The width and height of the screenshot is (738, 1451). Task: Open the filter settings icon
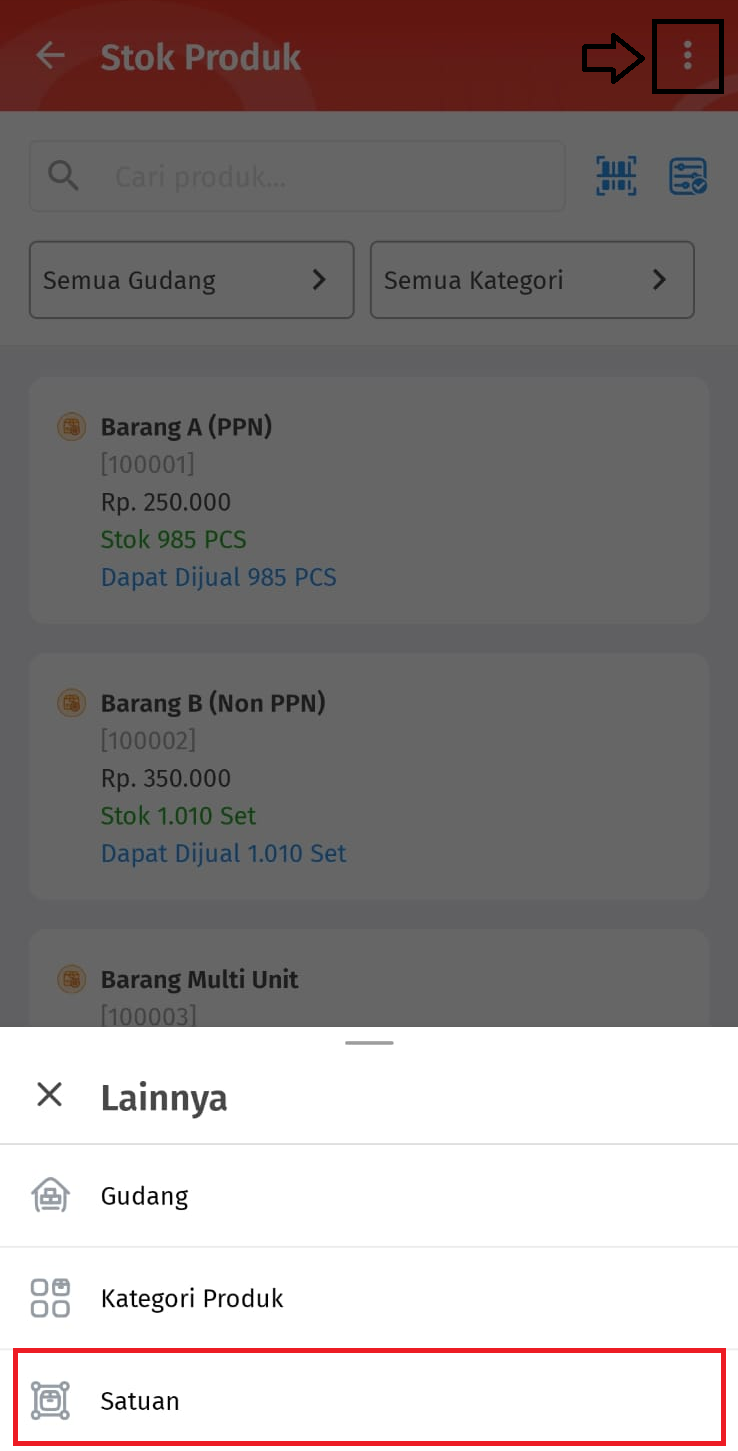(688, 176)
